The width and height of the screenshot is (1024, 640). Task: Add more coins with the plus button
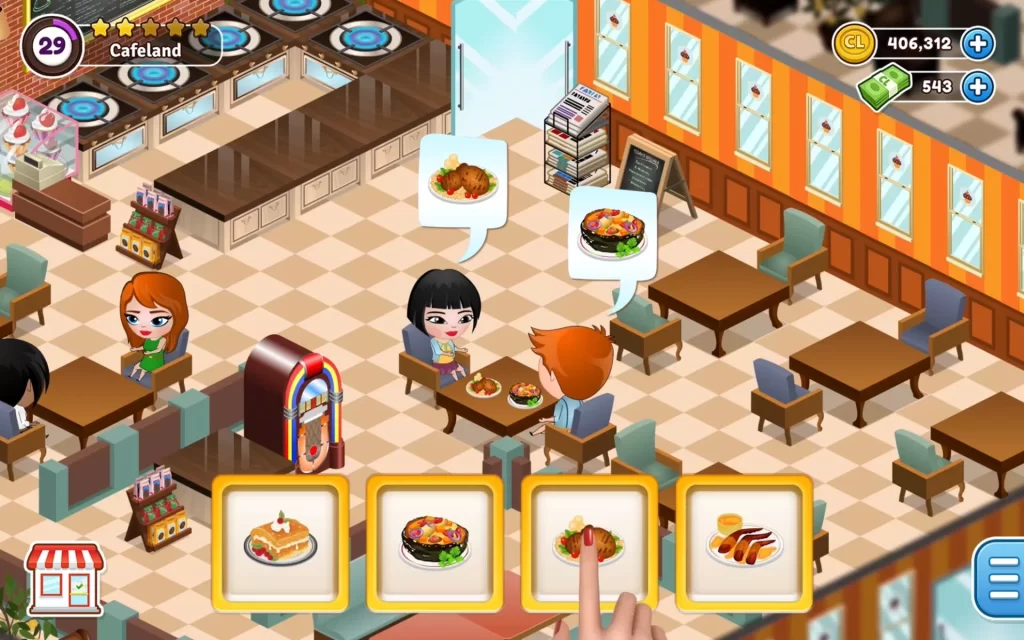click(978, 43)
